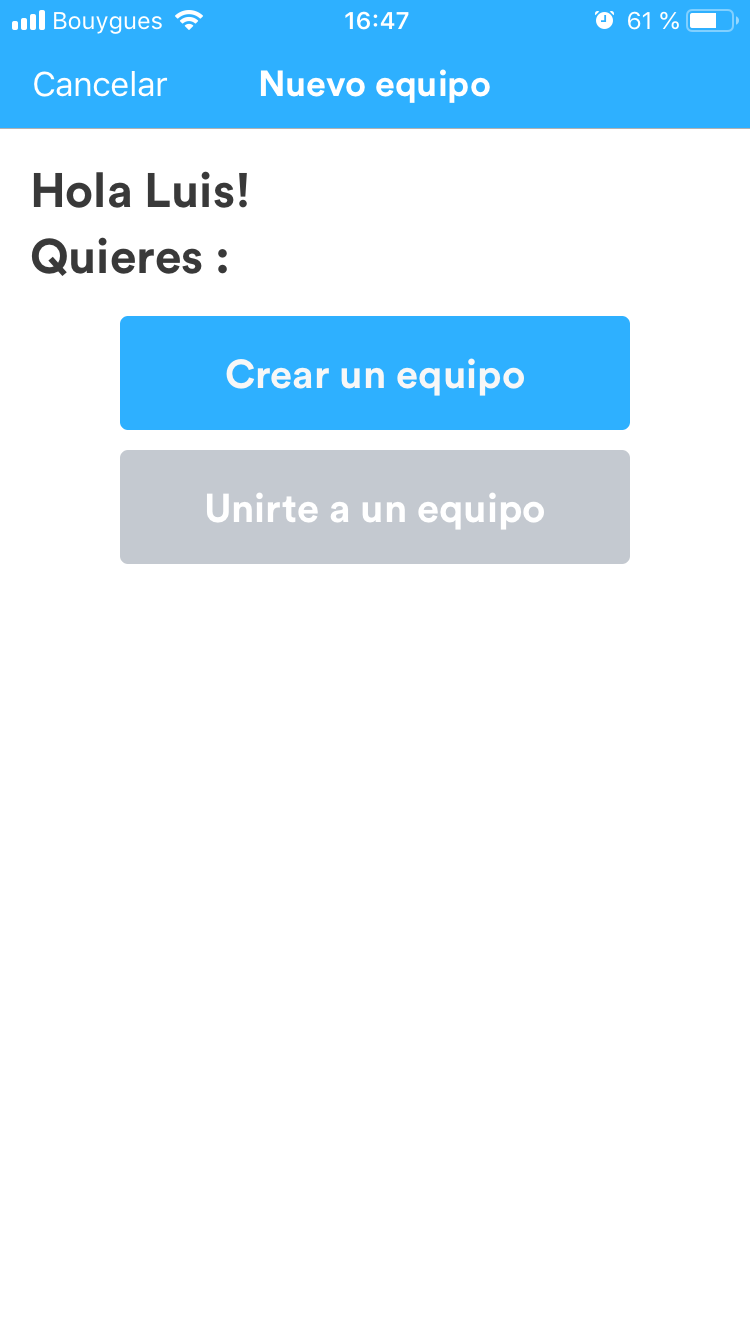This screenshot has height=1334, width=750.
Task: Open the status bar time display
Action: 375,19
